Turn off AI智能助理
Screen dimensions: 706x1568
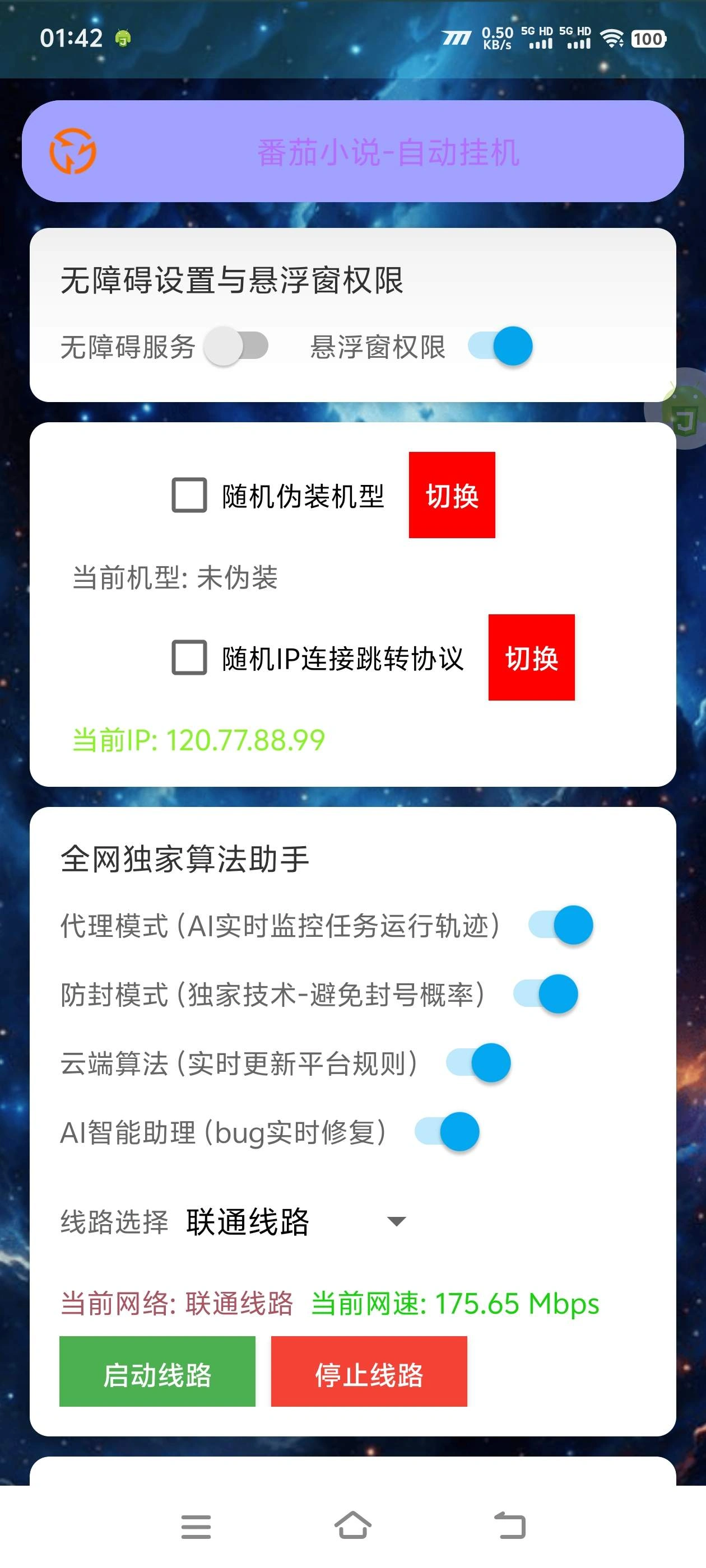coord(447,1132)
